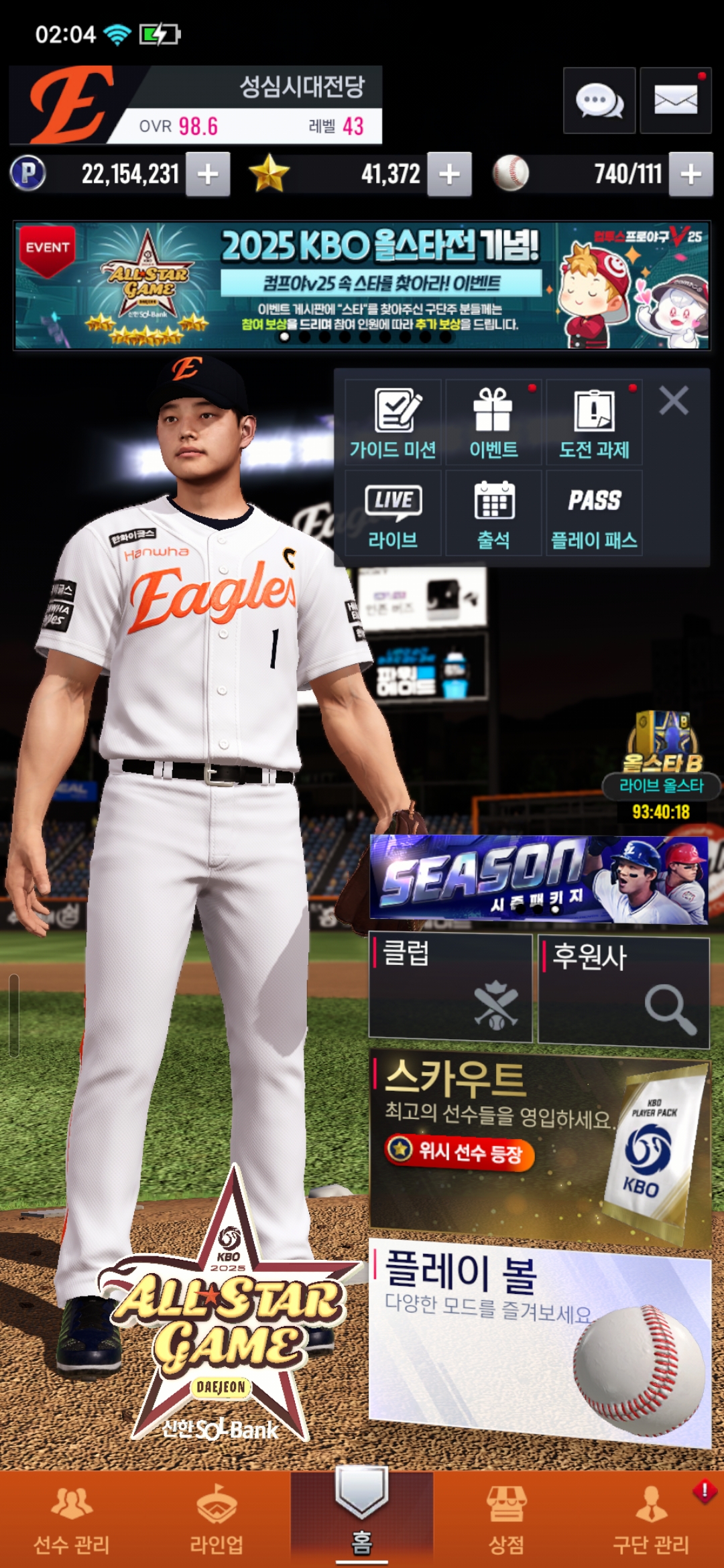
Task: Open the 라이브 올스타 timed event
Action: click(x=662, y=764)
